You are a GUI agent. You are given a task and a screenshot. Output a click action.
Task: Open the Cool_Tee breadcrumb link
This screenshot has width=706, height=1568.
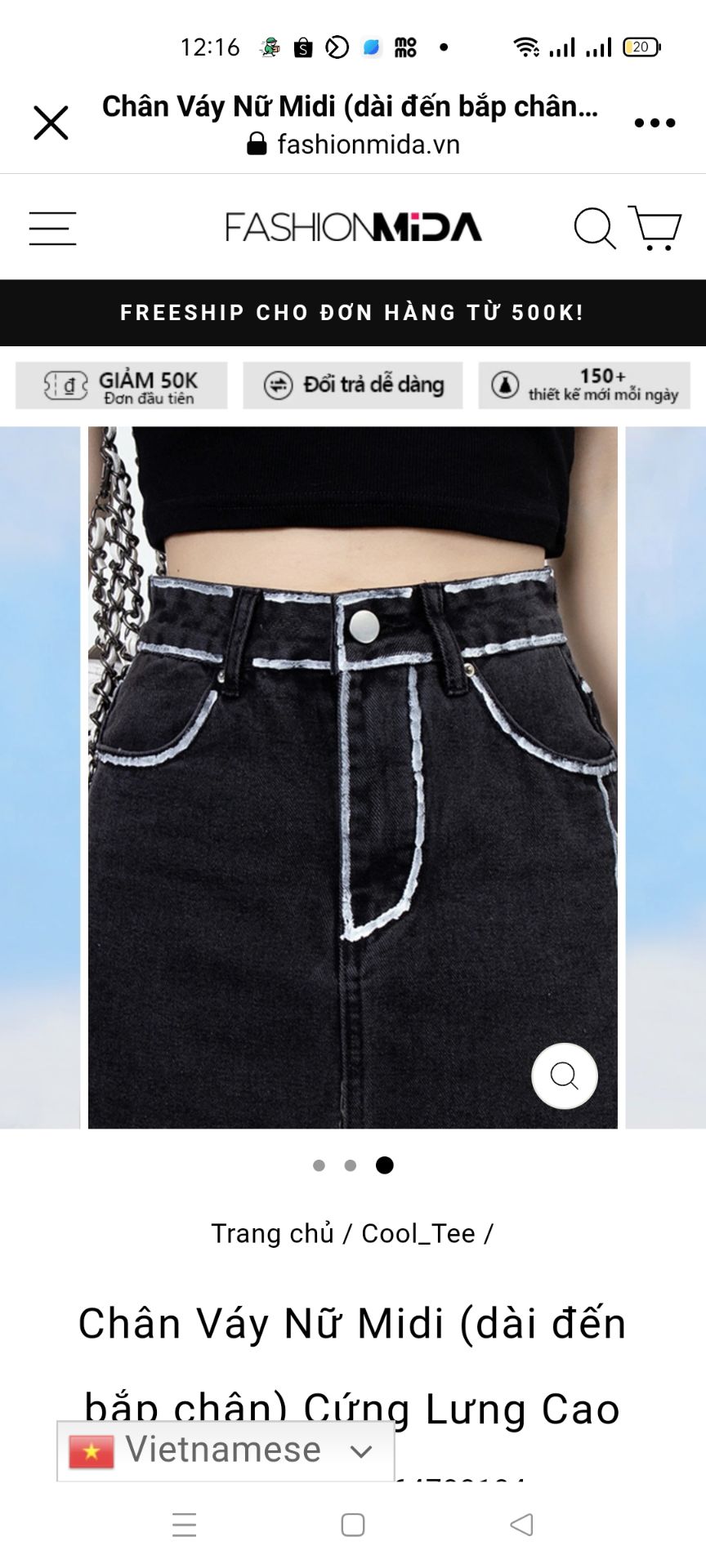pyautogui.click(x=418, y=1233)
